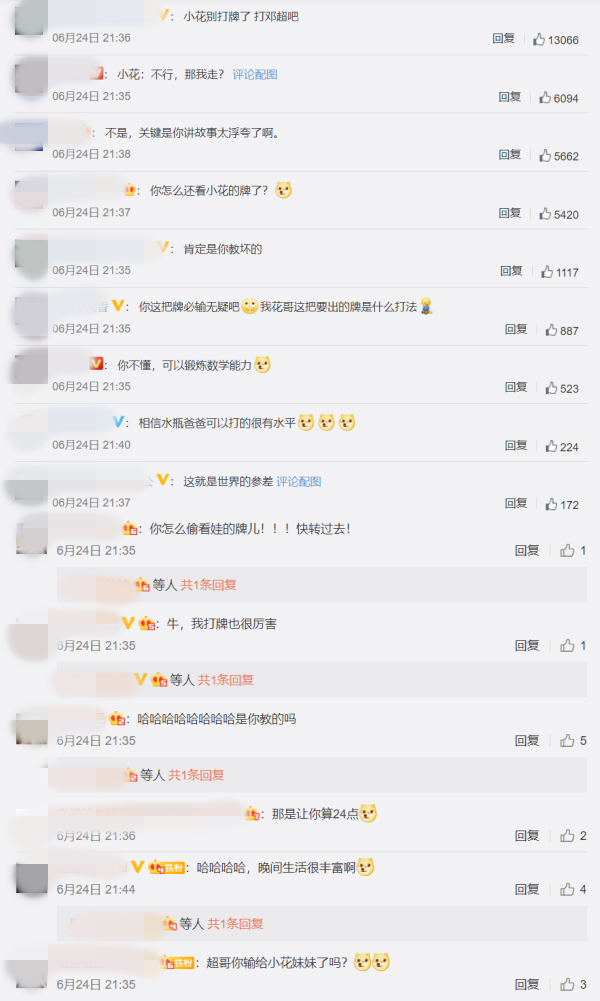Expand 共1条回复 under "哈哈哈哈哈哈哈哈是你教的吗"
Viewport: 600px width, 1001px height.
tap(196, 774)
